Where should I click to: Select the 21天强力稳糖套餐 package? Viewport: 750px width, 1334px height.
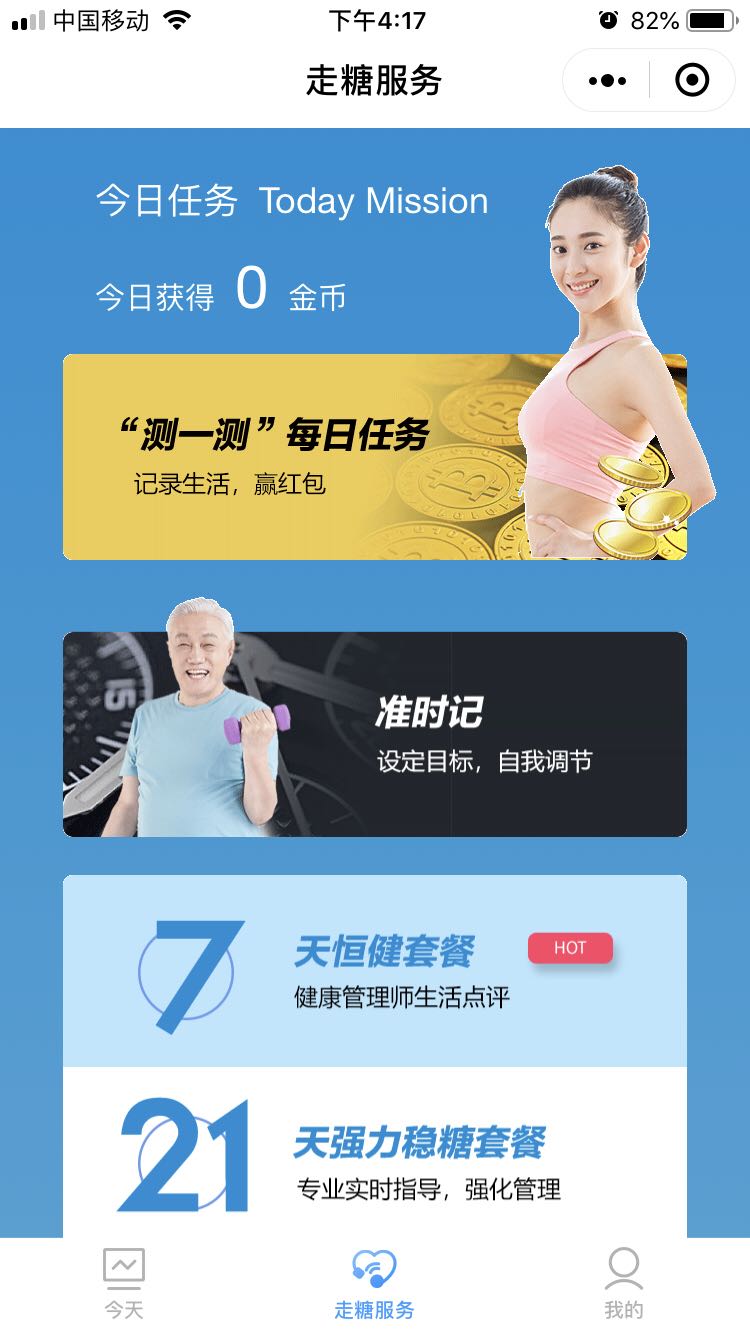click(x=375, y=1152)
